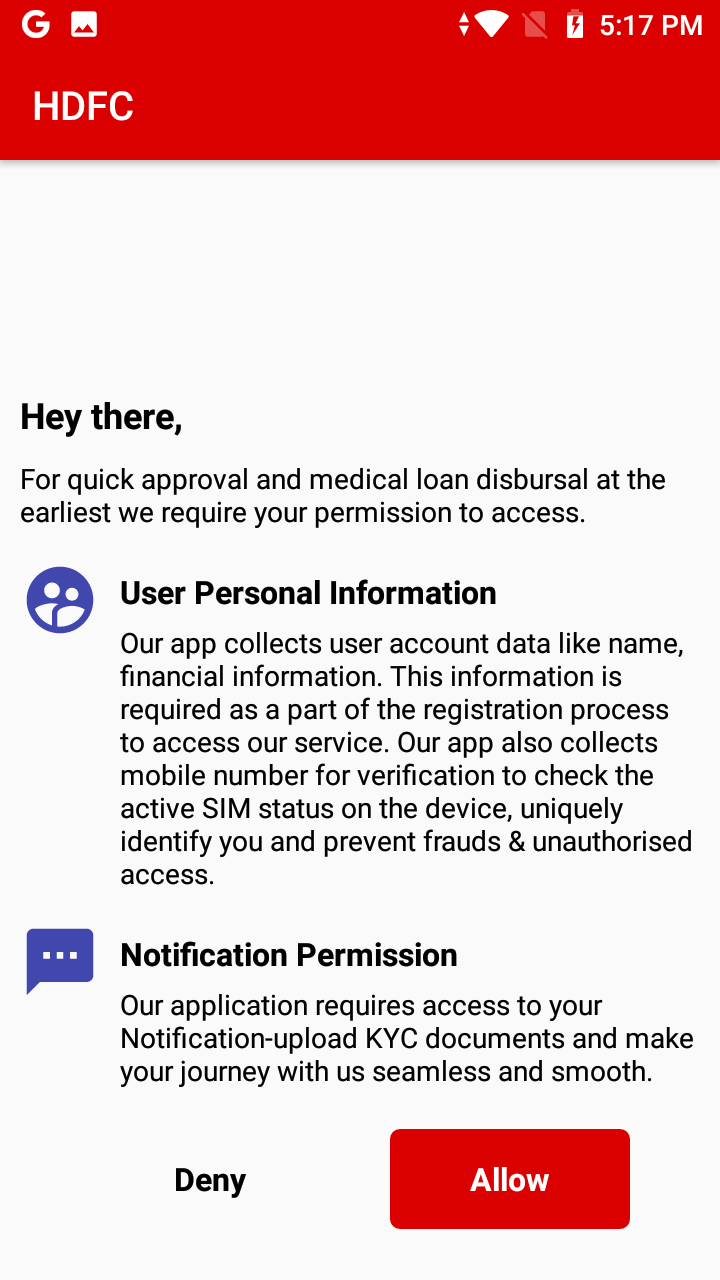Tap the KYC documents notification description

click(406, 1038)
